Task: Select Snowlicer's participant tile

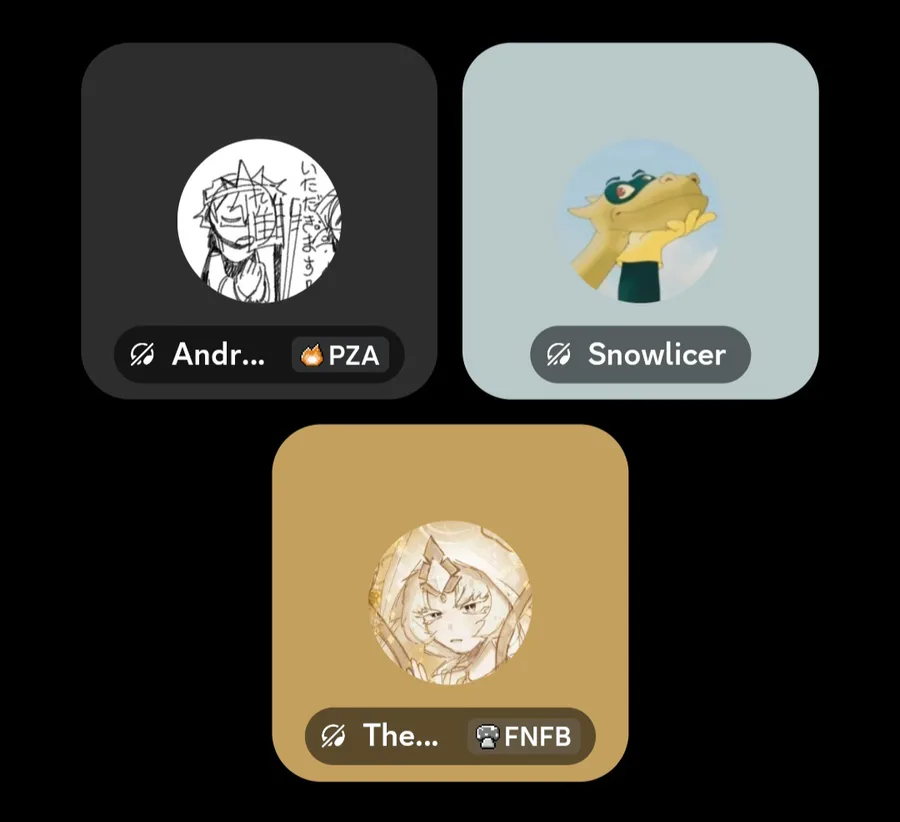Action: coord(640,221)
